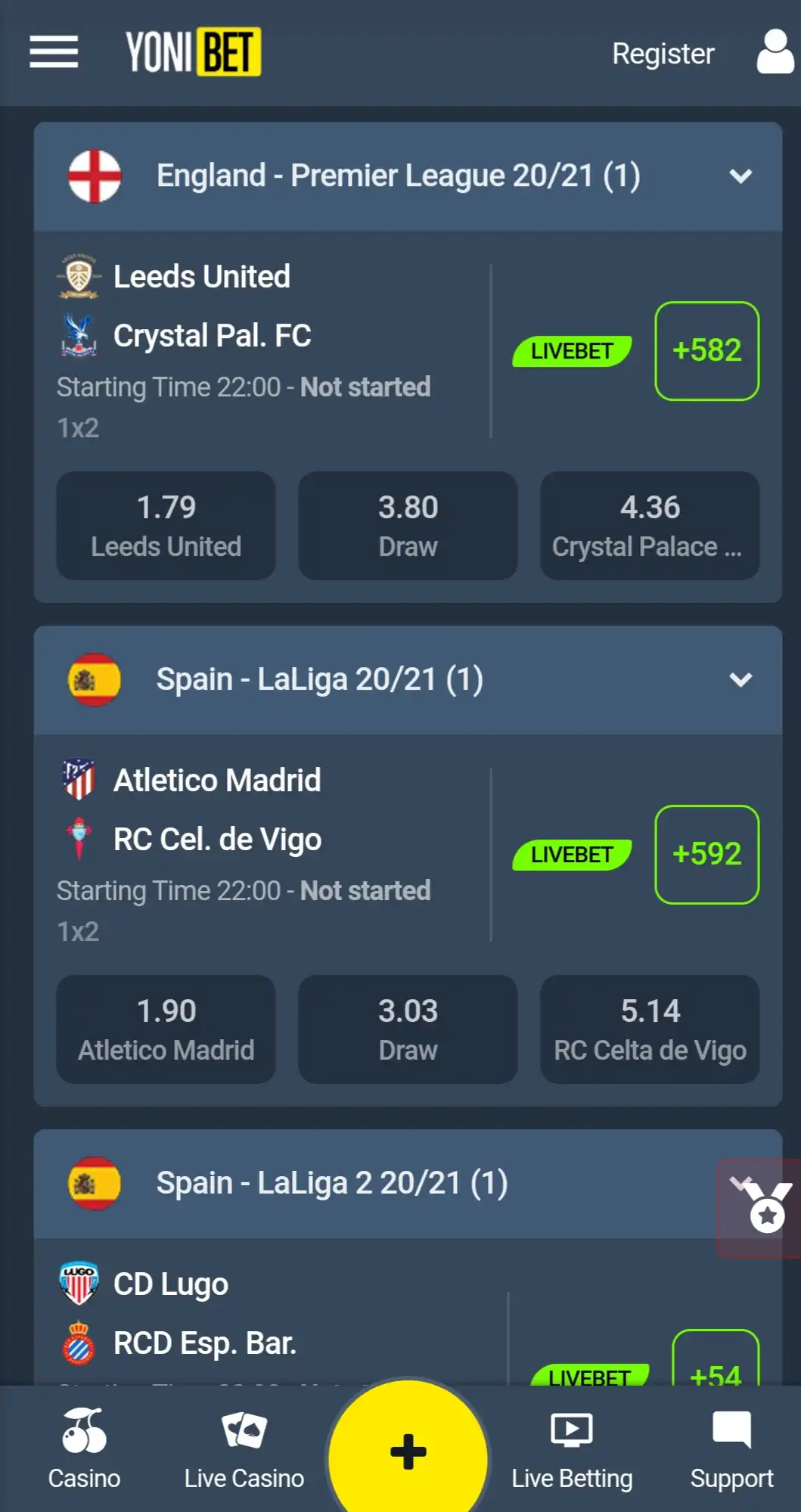The image size is (801, 1512).
Task: Open the hamburger menu
Action: point(54,51)
